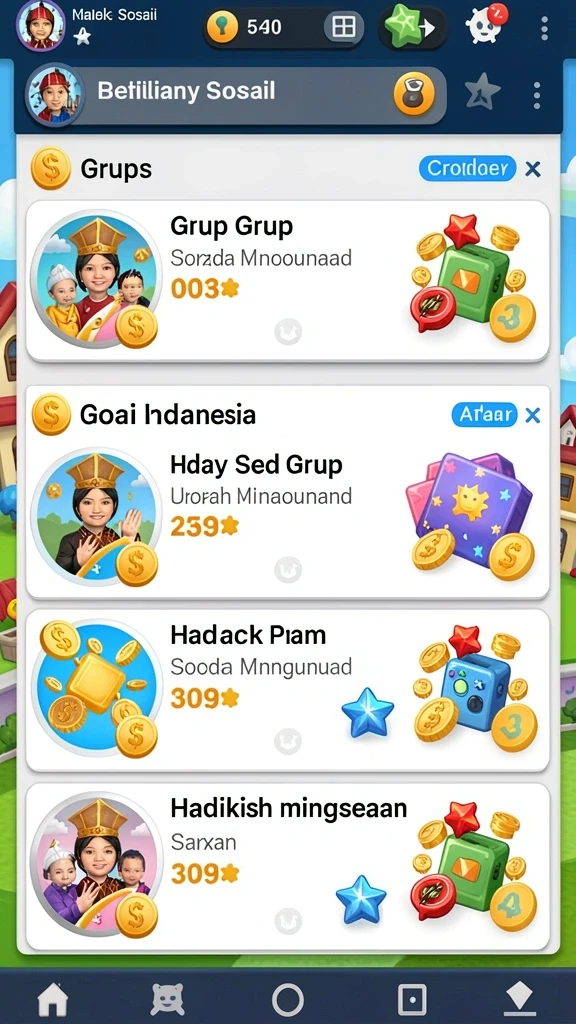The height and width of the screenshot is (1024, 576).
Task: Open the square card tab
Action: click(412, 999)
